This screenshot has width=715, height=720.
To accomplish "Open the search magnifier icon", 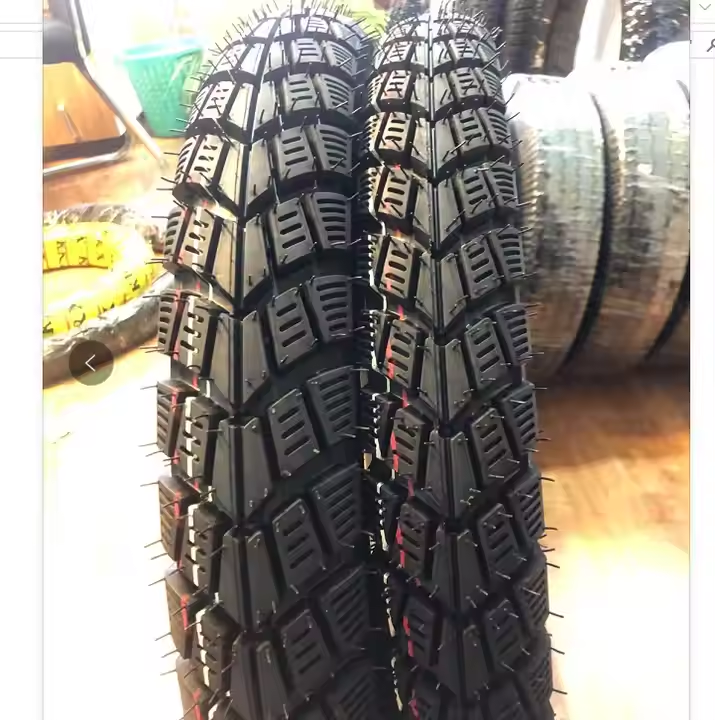I will click(709, 45).
